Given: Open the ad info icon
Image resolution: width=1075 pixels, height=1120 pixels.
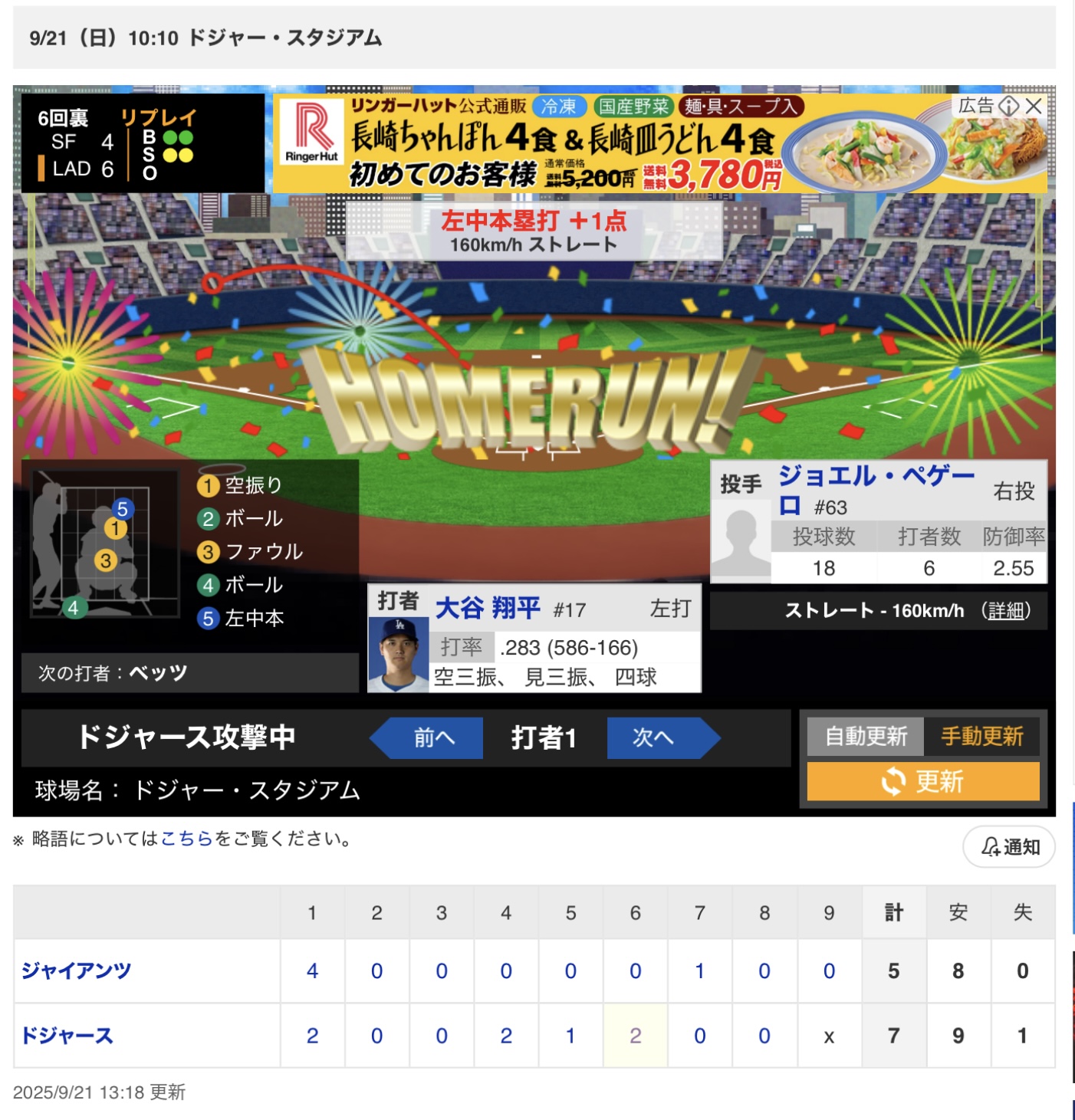Looking at the screenshot, I should coord(1008,106).
